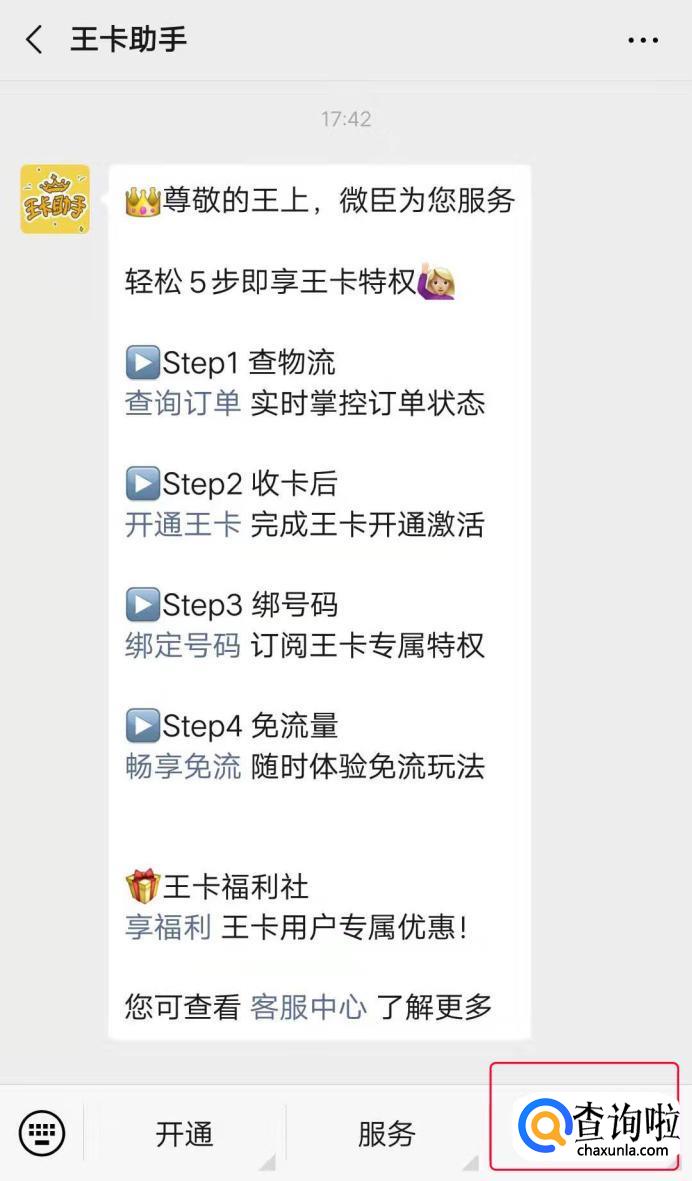This screenshot has height=1181, width=692.
Task: Open the three-dot overflow menu
Action: coord(643,40)
